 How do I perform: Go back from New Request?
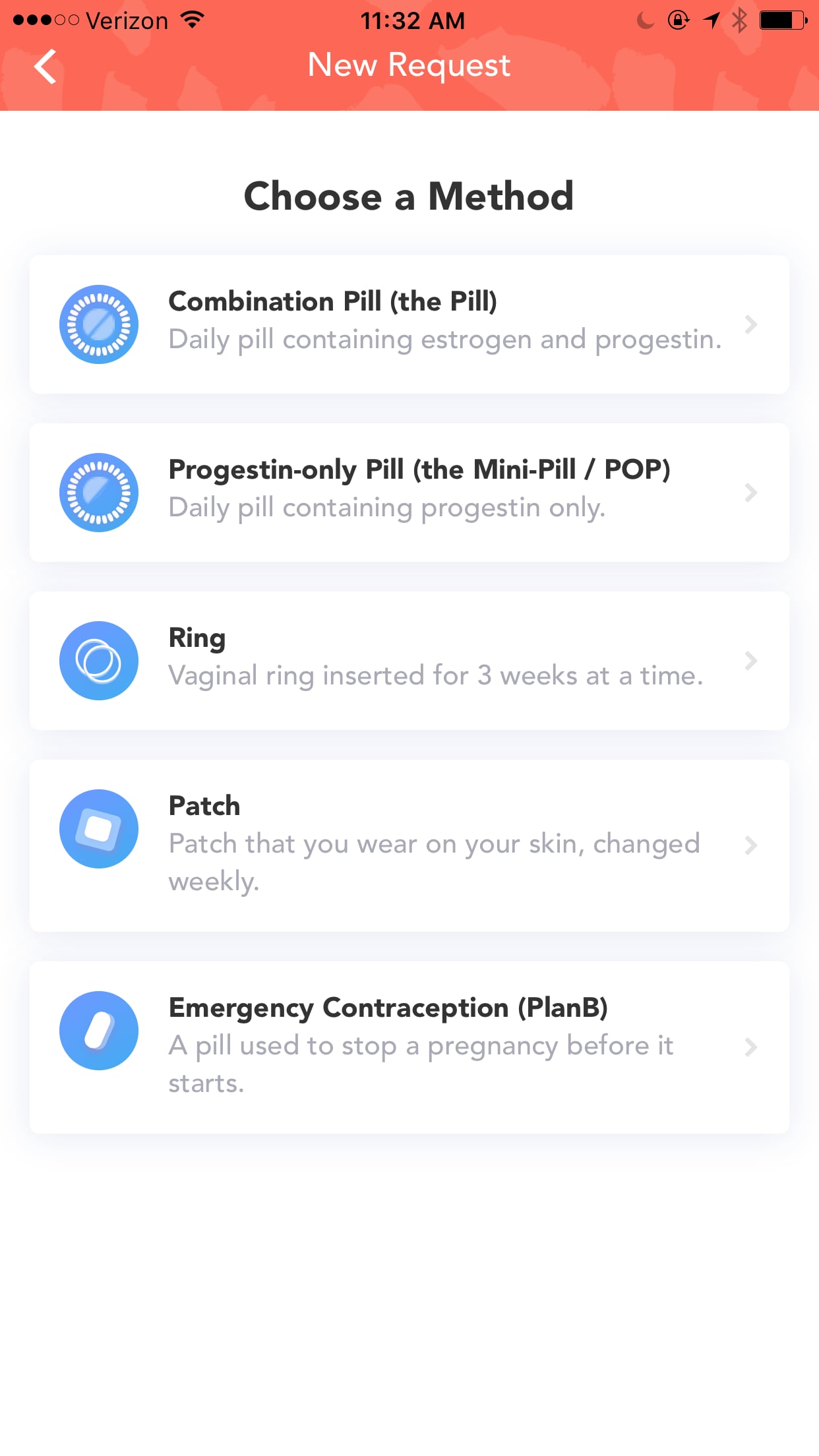point(45,67)
